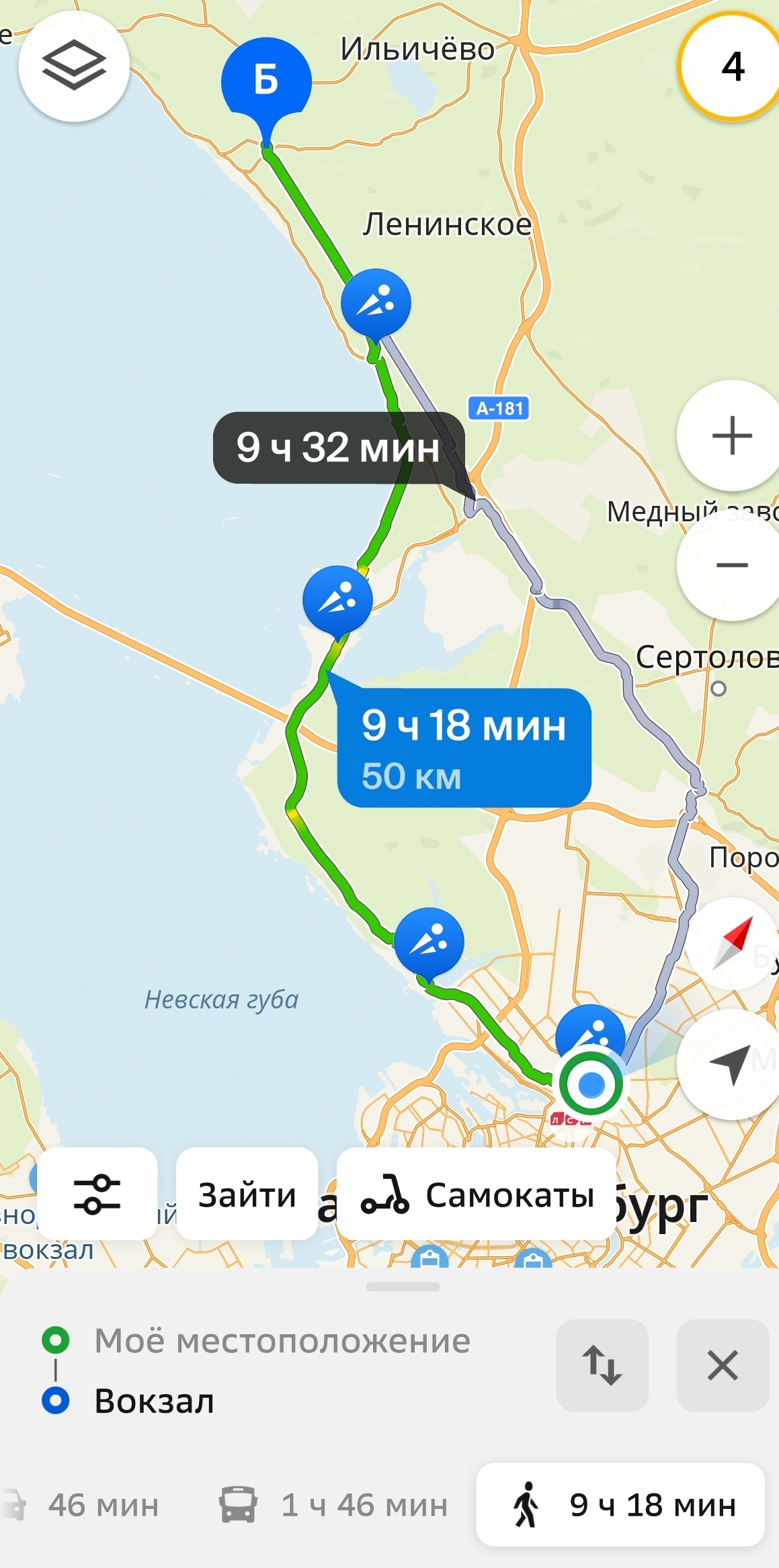
Task: Reset map orientation with the compass
Action: pos(733,943)
